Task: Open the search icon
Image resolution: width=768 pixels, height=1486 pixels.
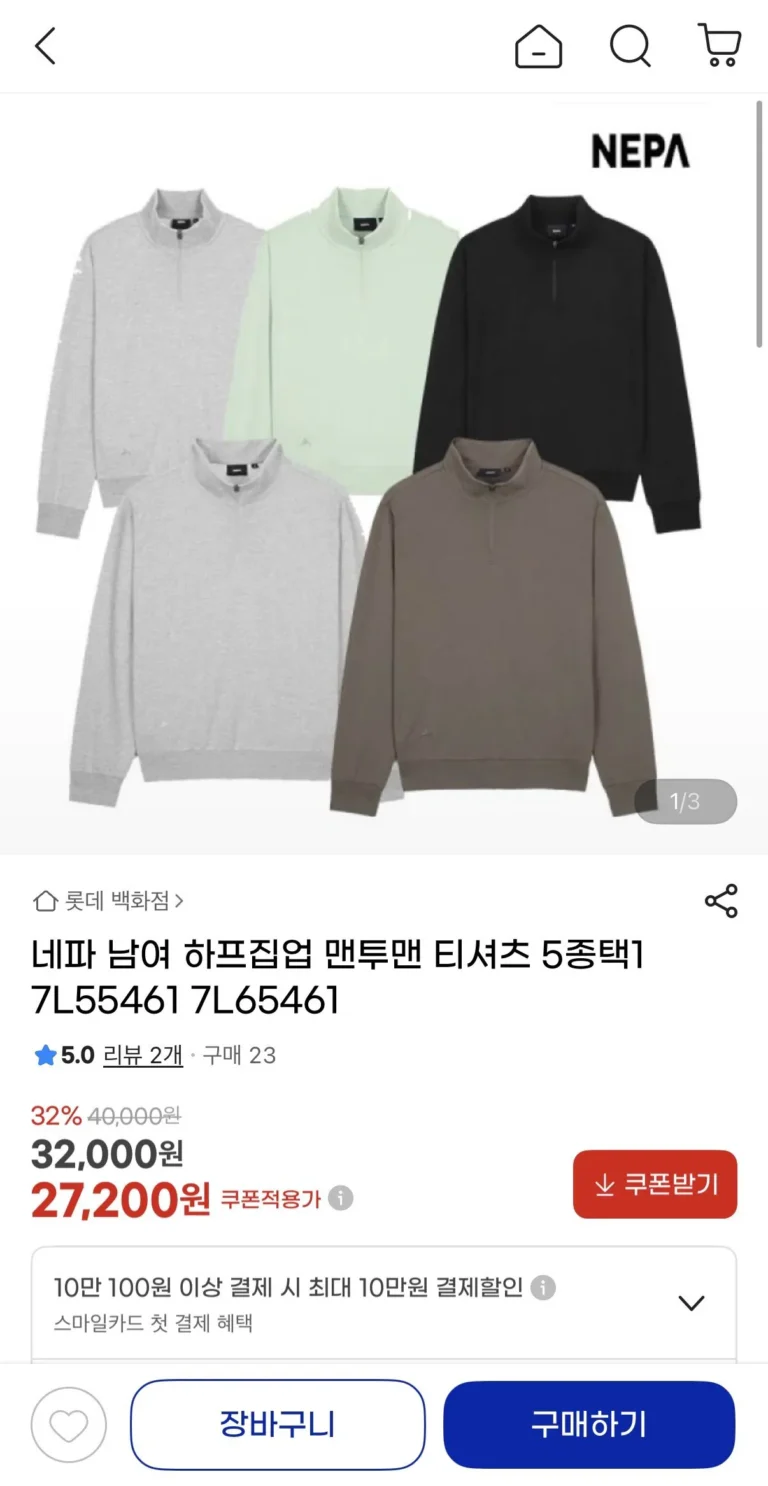Action: point(630,46)
